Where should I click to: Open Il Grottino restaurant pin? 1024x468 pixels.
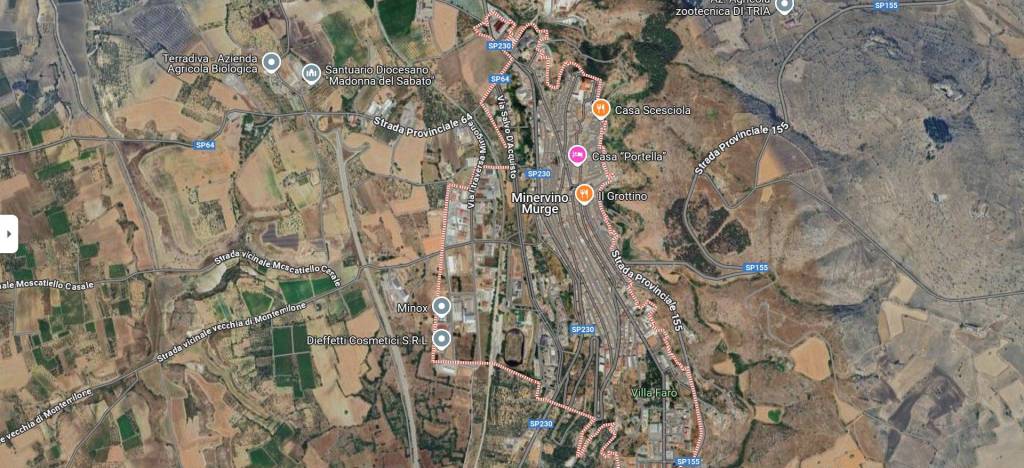click(585, 194)
